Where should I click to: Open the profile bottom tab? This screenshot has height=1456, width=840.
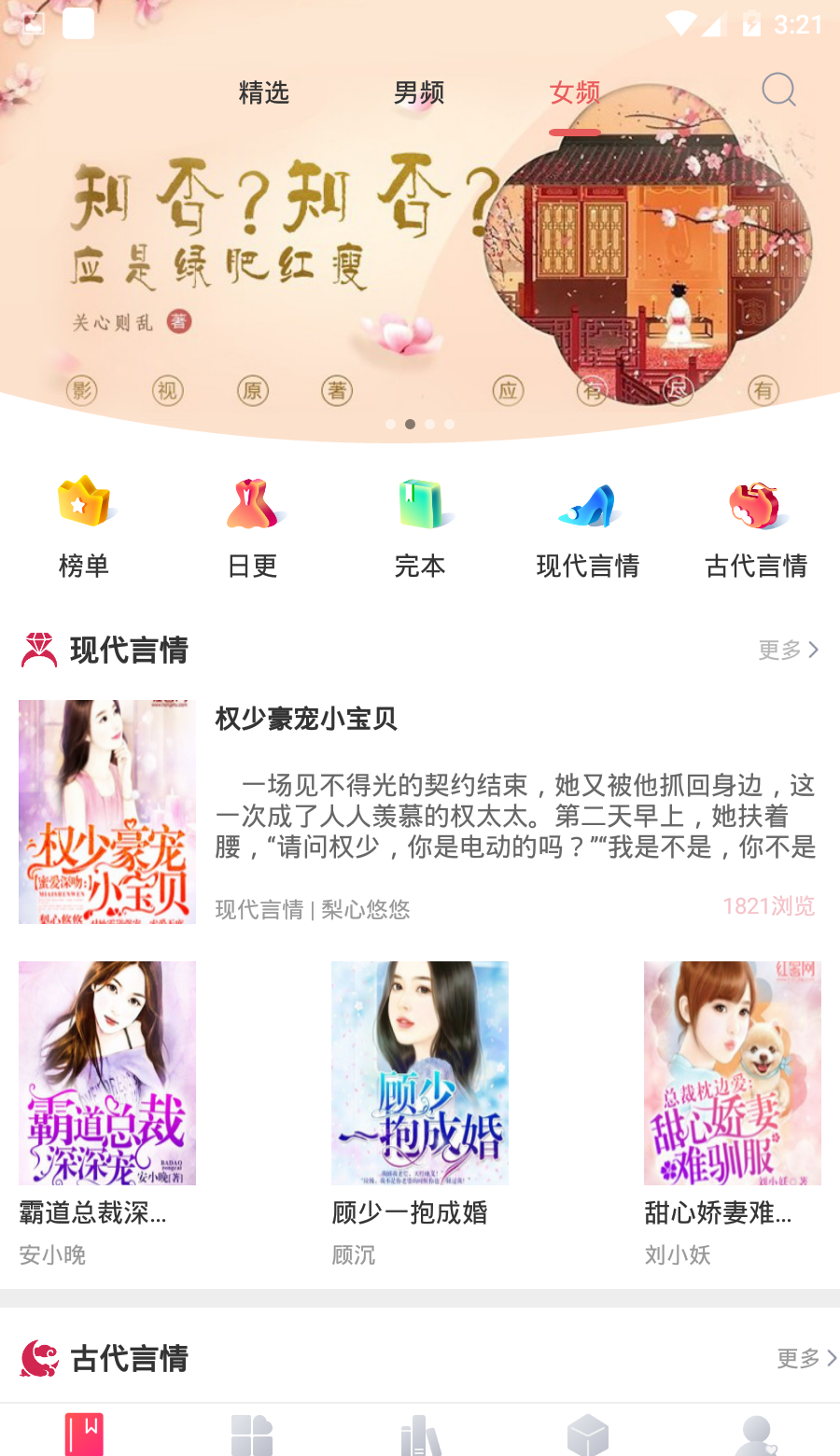[x=756, y=1434]
